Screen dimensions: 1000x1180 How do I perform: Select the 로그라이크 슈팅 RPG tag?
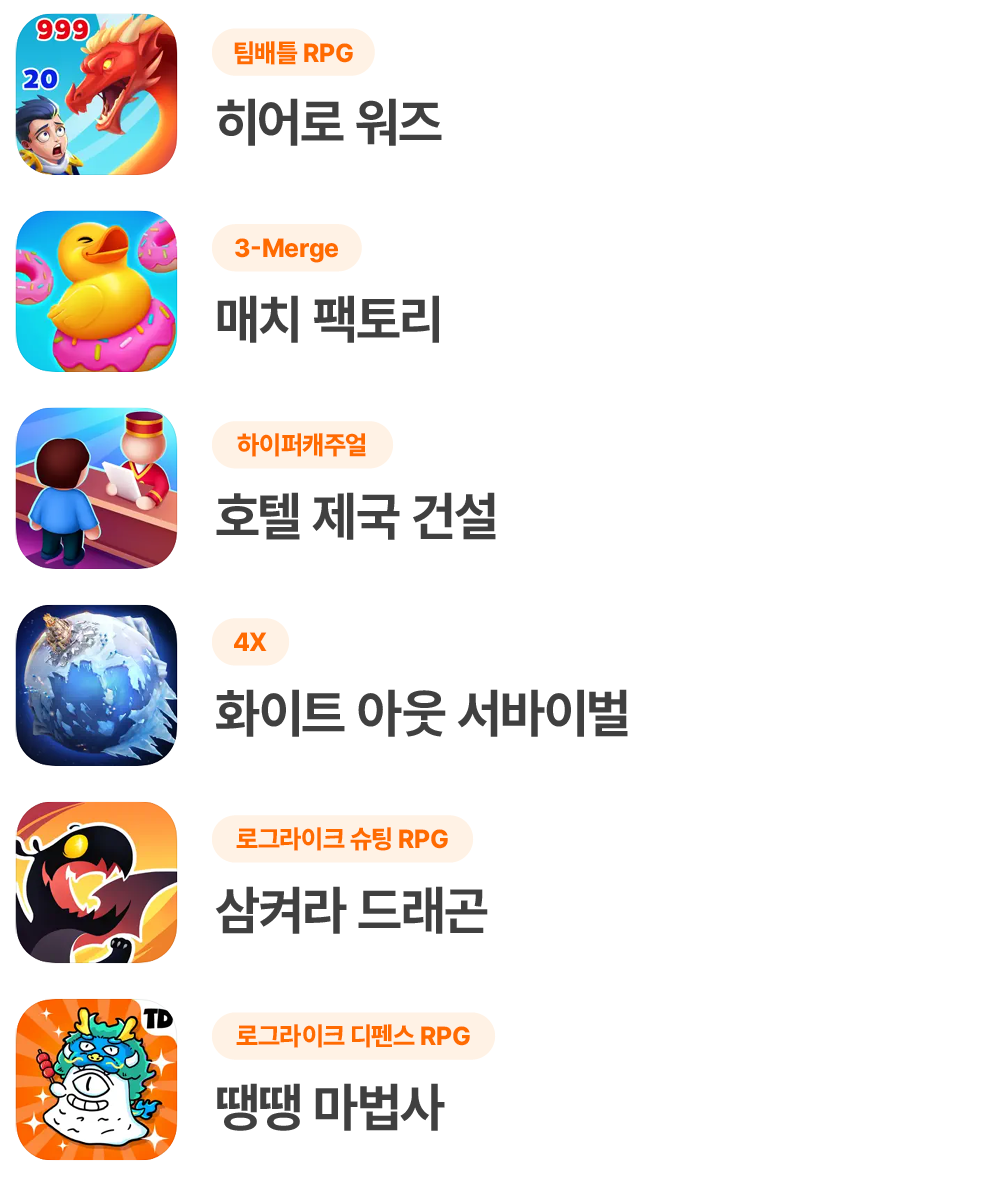pyautogui.click(x=342, y=839)
